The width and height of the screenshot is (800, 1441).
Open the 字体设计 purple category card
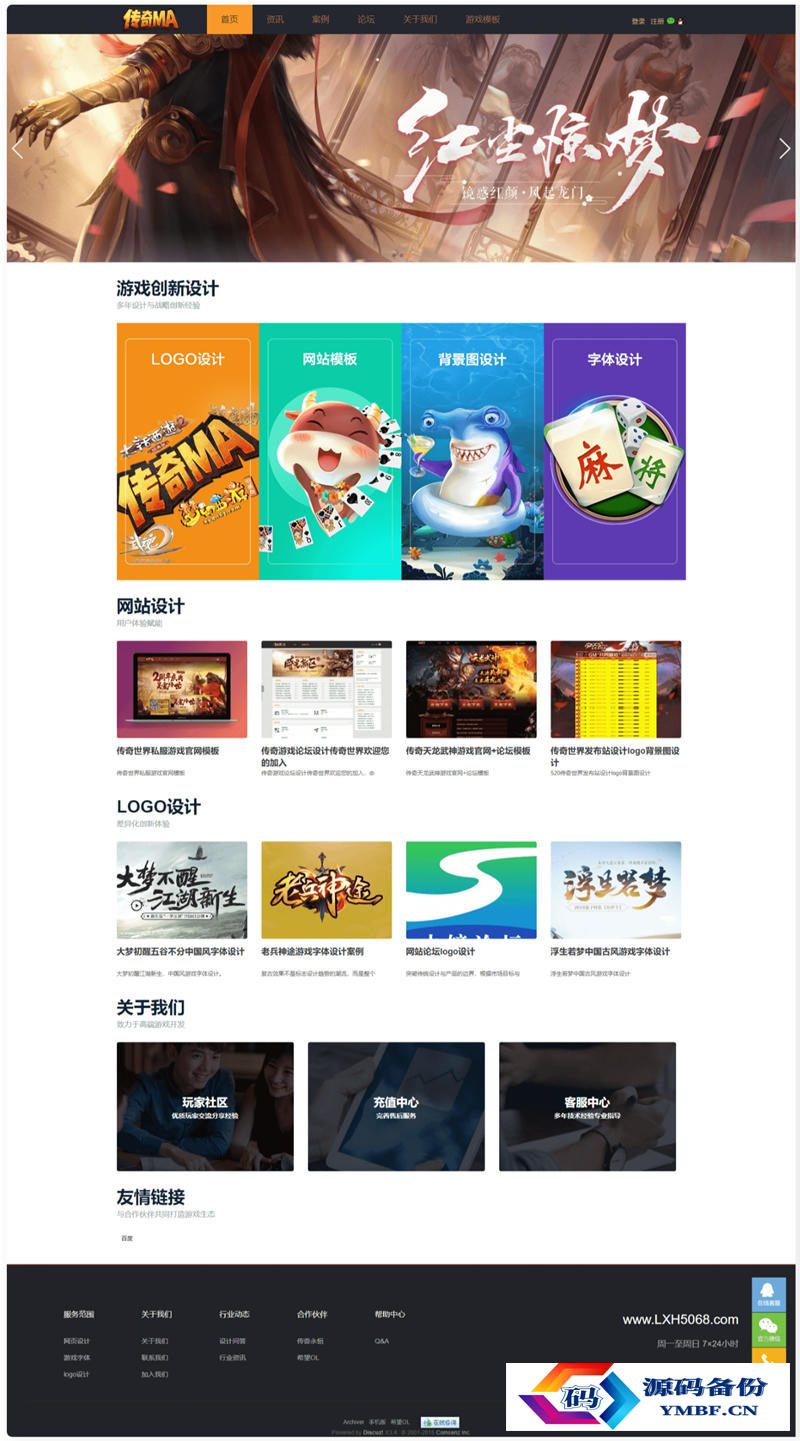[x=614, y=451]
